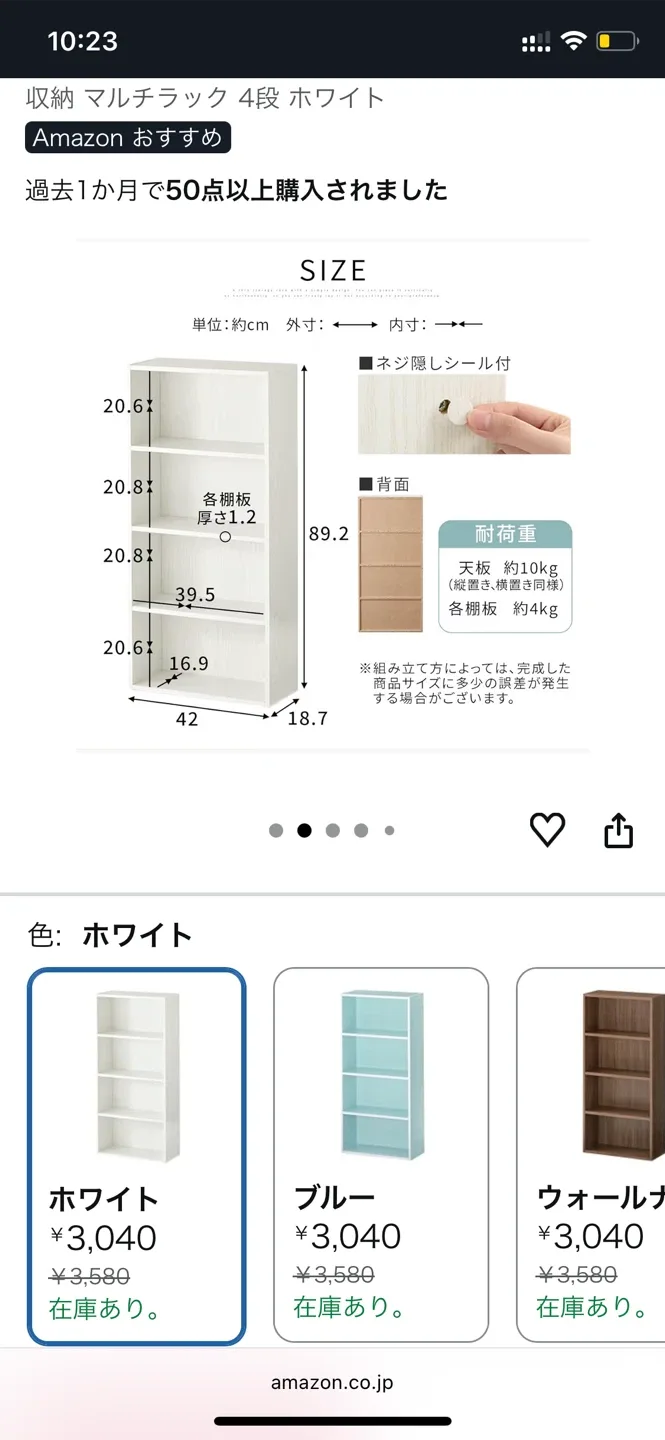The width and height of the screenshot is (665, 1440).
Task: Tap the amazon.co.jp address bar
Action: [x=332, y=1383]
